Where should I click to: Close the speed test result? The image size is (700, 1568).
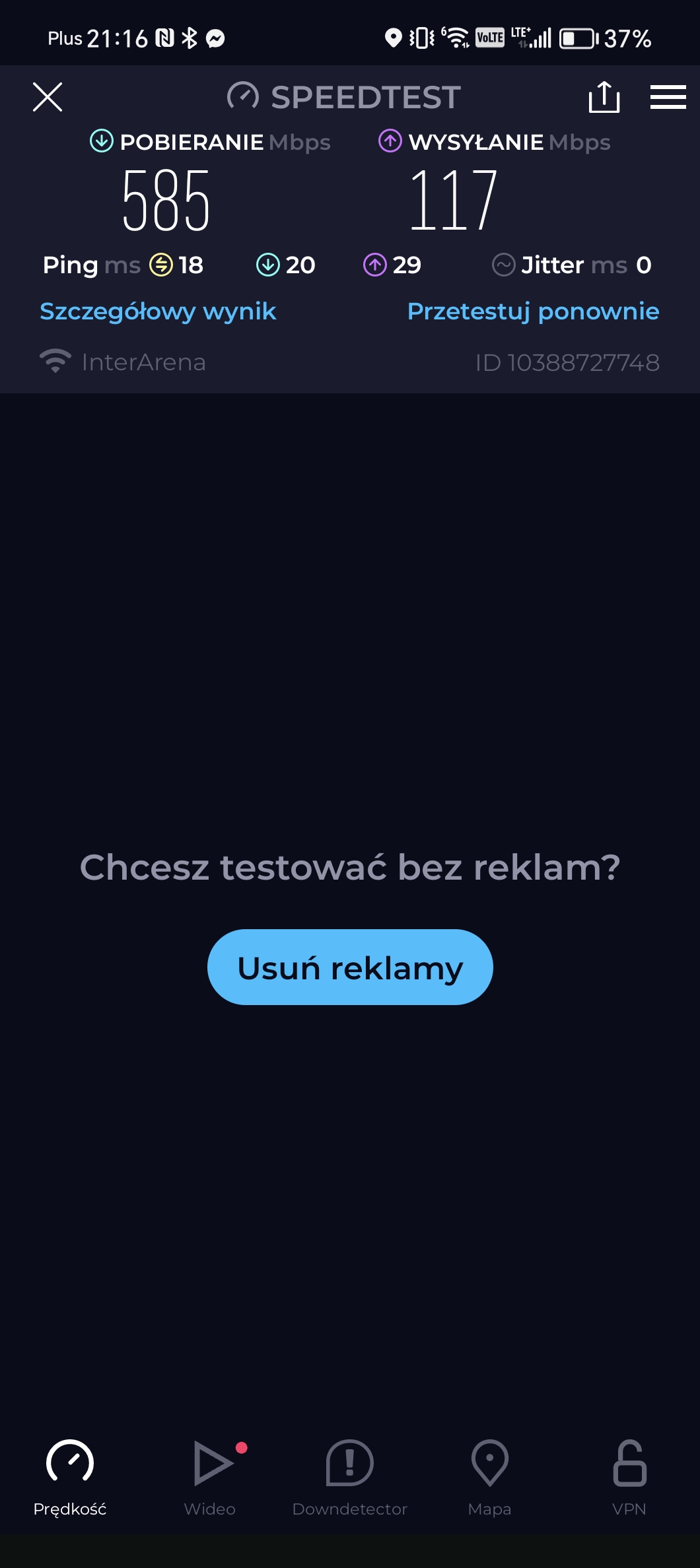click(x=48, y=97)
